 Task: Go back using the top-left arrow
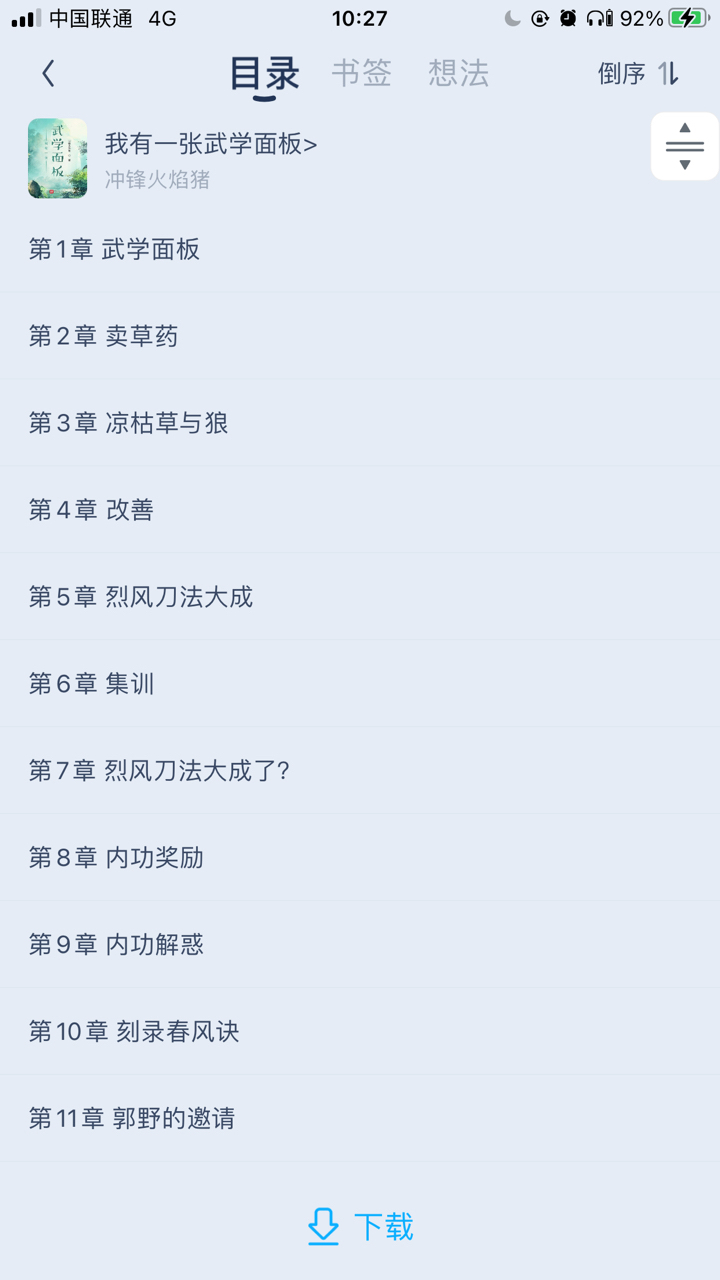click(x=48, y=73)
